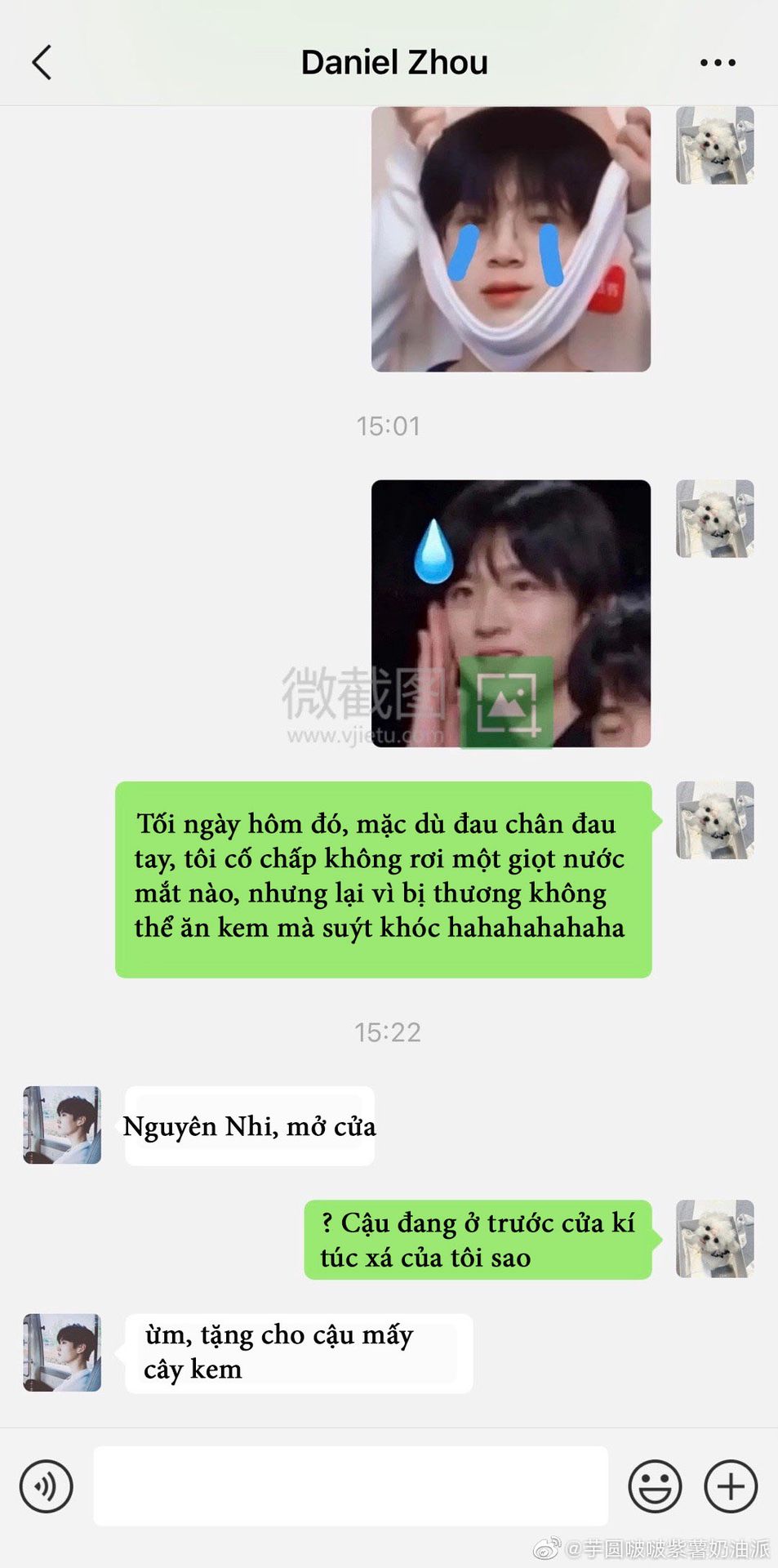Screen dimensions: 778x1568
Task: Open the three-dot chat options menu
Action: (x=718, y=63)
